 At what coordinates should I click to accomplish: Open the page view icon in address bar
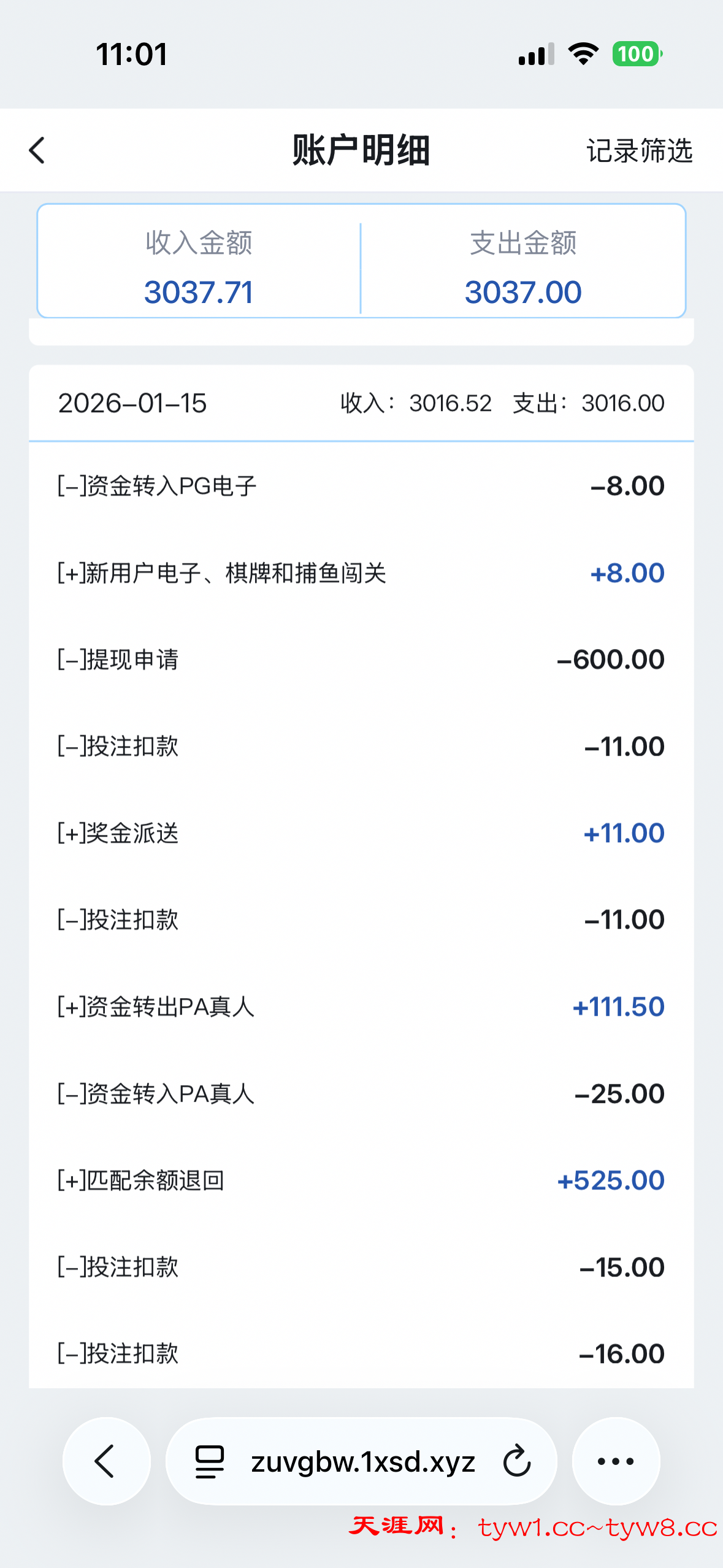[208, 1461]
